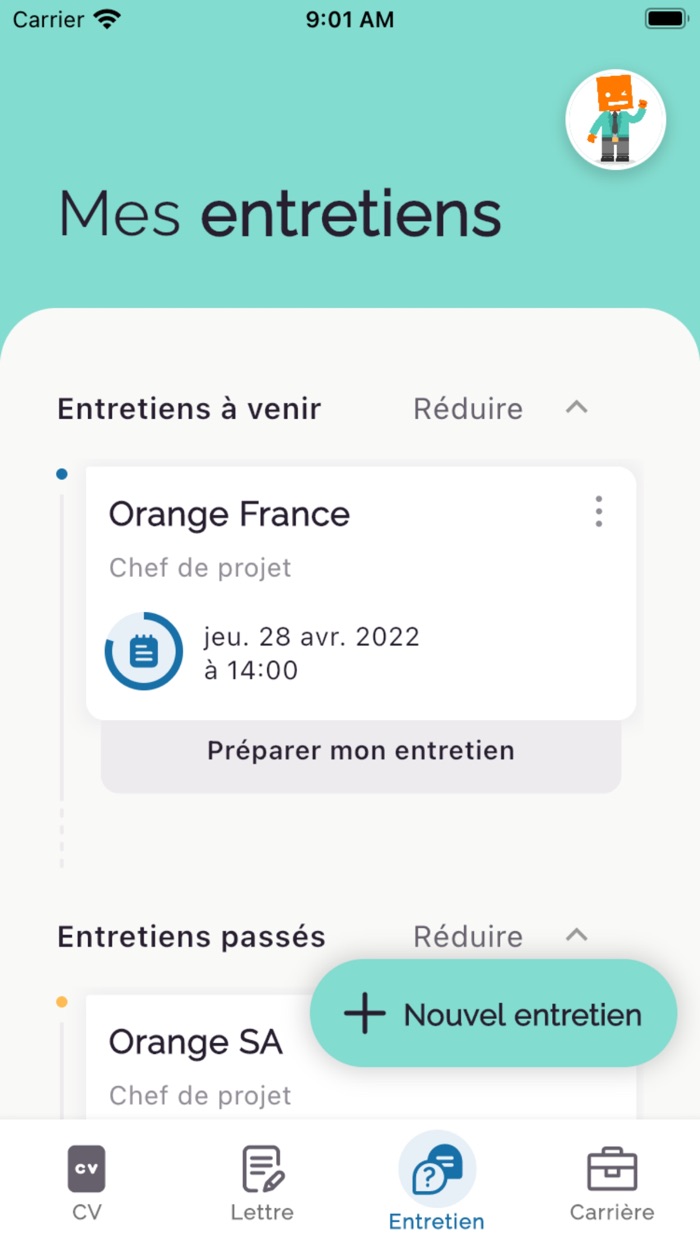The image size is (700, 1244).
Task: Add a Nouvel entretien
Action: point(493,1014)
